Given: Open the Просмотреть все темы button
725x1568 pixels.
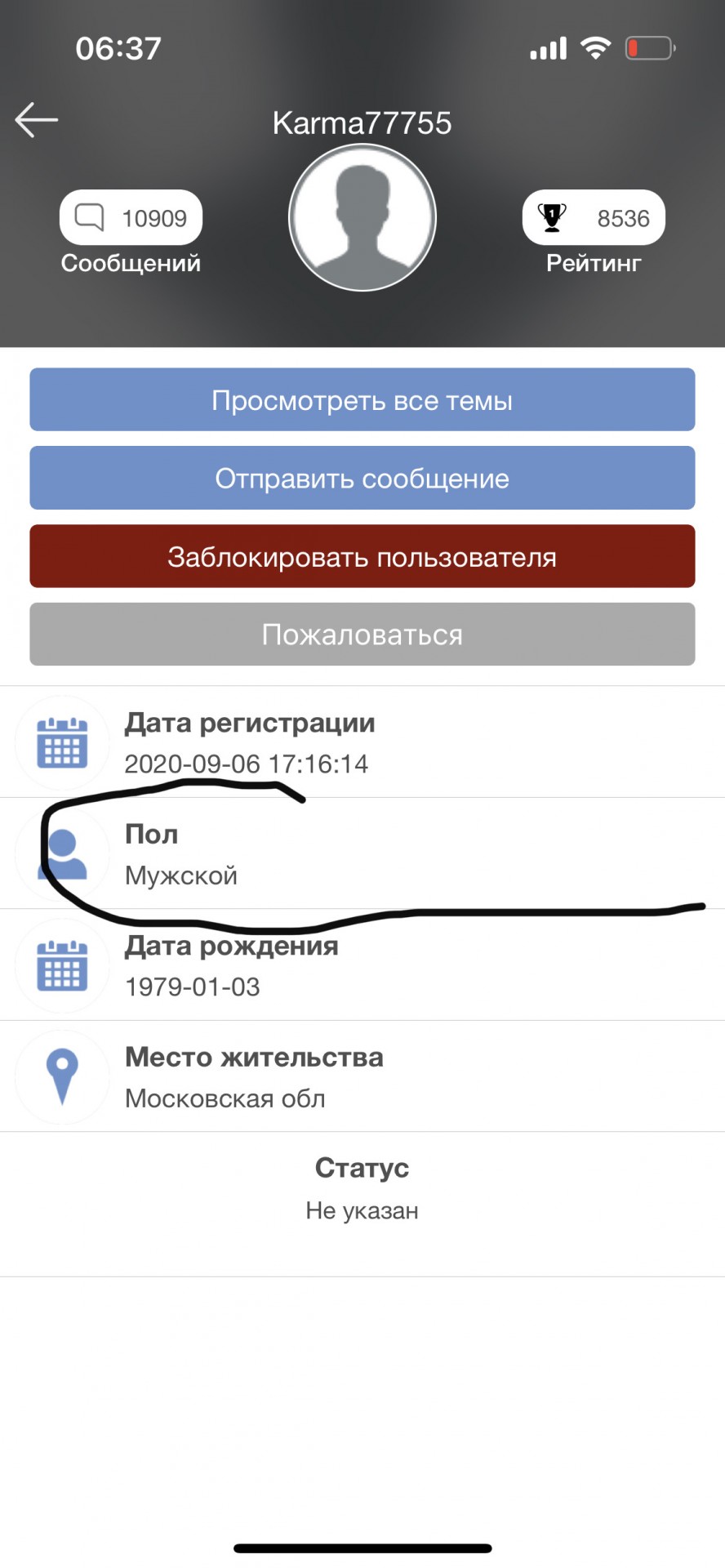Looking at the screenshot, I should (x=362, y=399).
